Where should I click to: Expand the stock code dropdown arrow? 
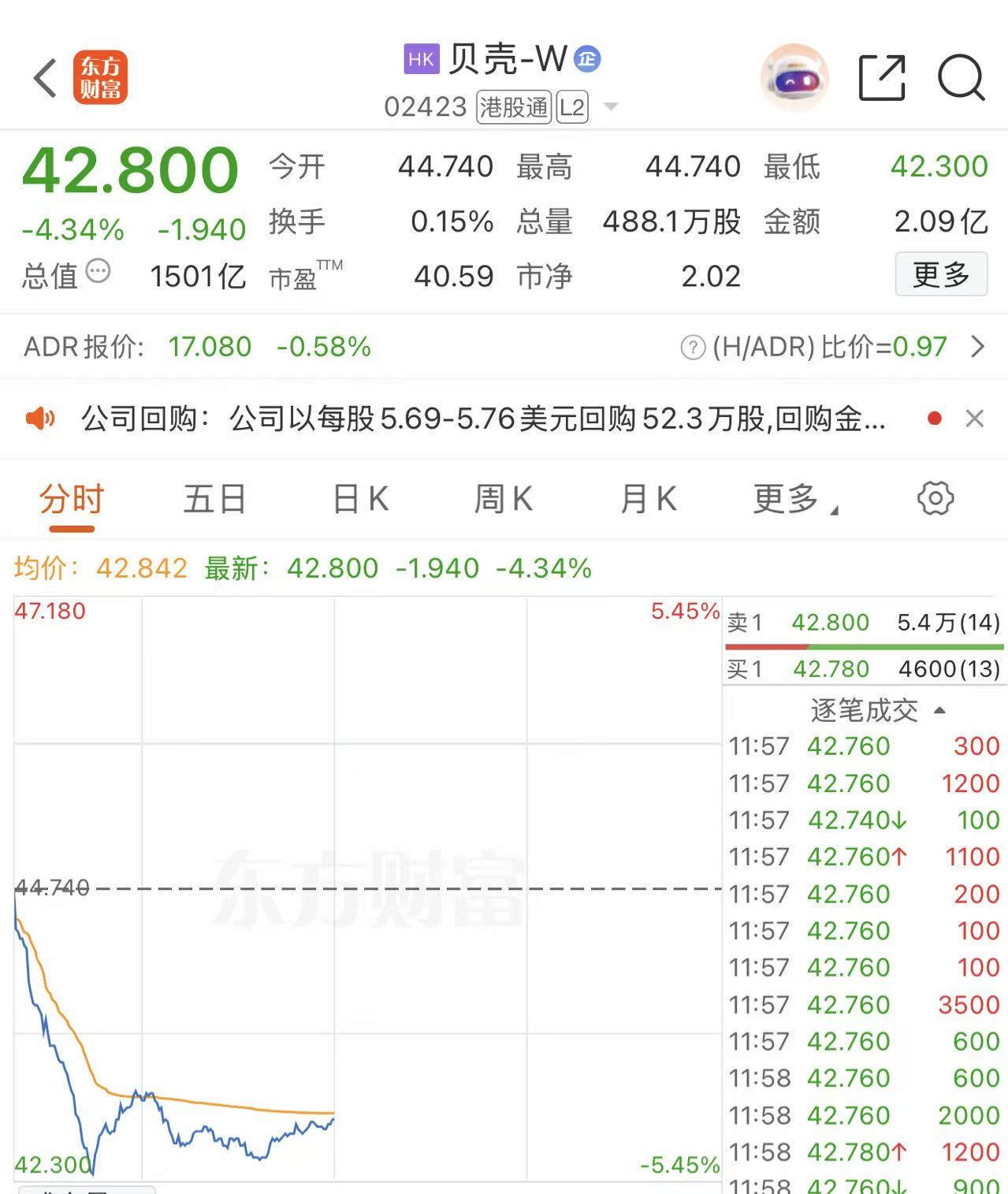[x=611, y=106]
